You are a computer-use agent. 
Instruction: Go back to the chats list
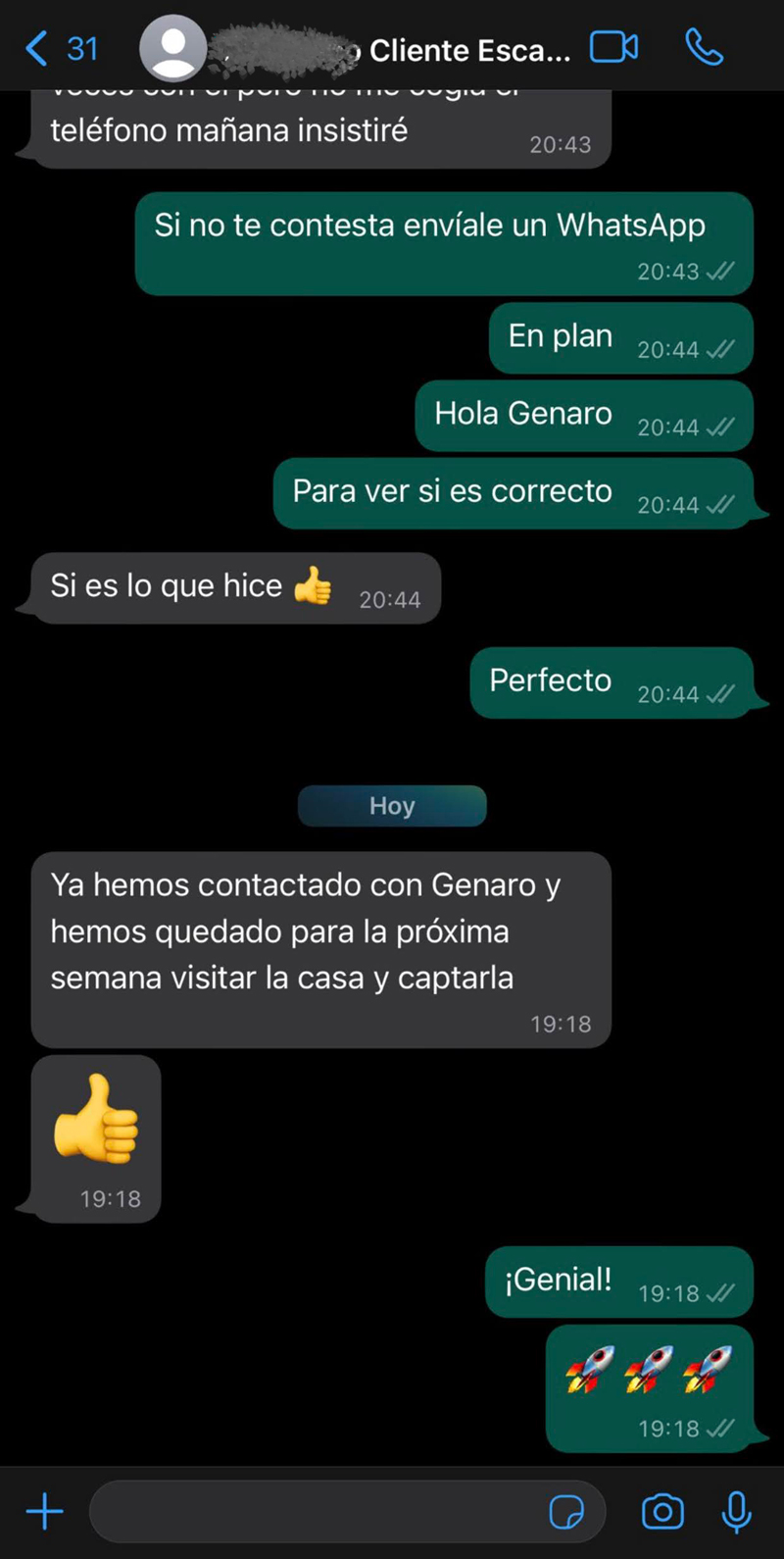tap(61, 48)
